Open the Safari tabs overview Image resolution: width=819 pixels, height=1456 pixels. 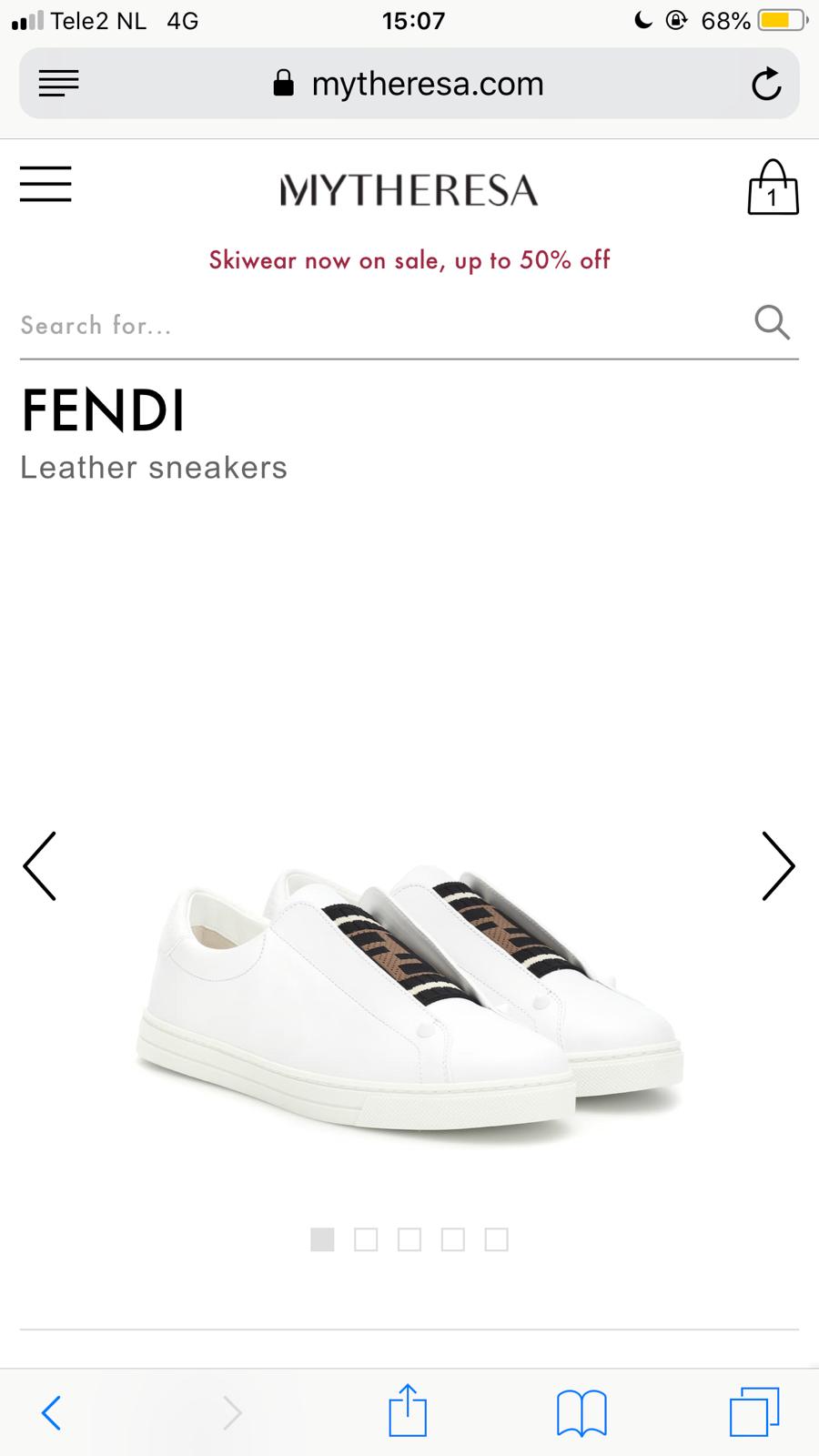coord(754,1411)
